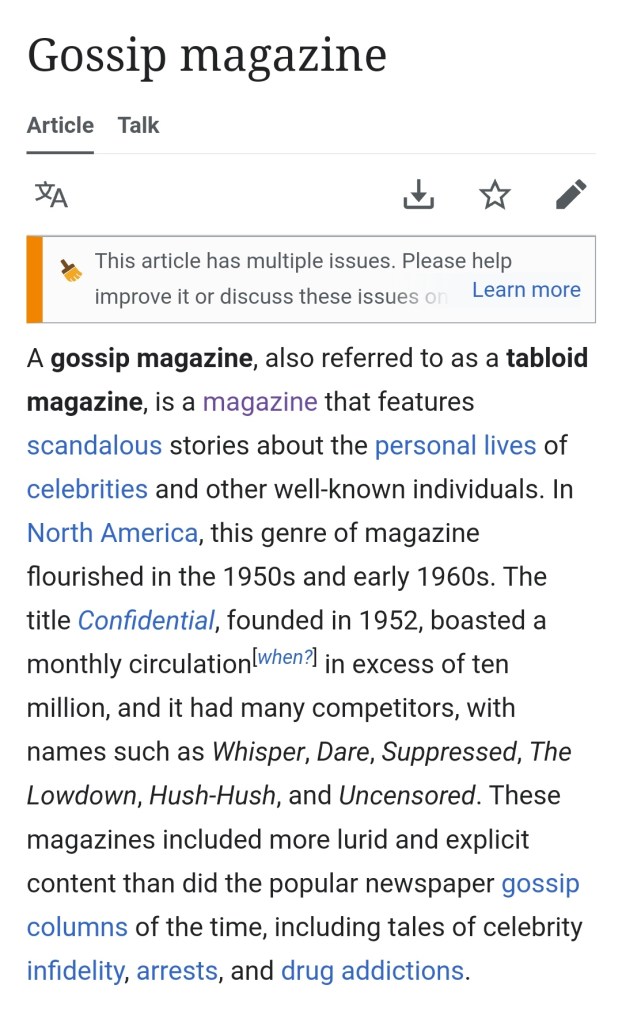
Task: Open the personal lives link
Action: (455, 445)
